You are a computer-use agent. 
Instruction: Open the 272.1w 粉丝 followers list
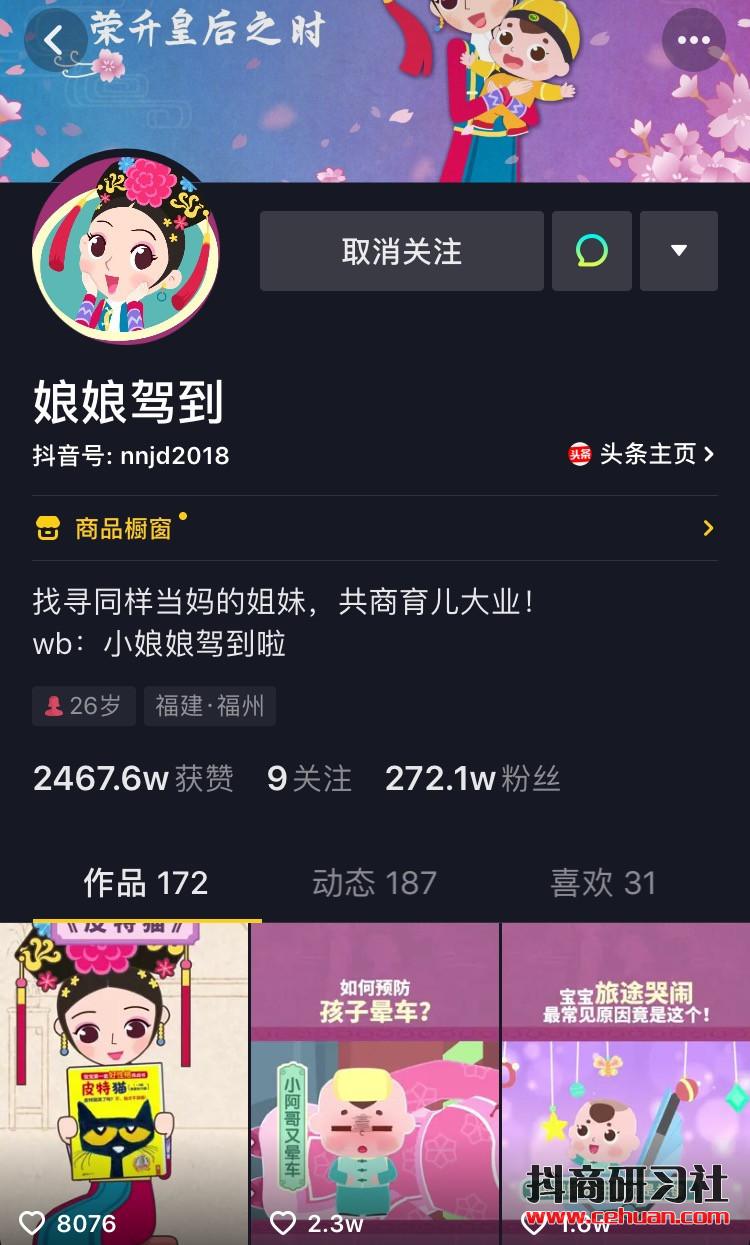[472, 779]
